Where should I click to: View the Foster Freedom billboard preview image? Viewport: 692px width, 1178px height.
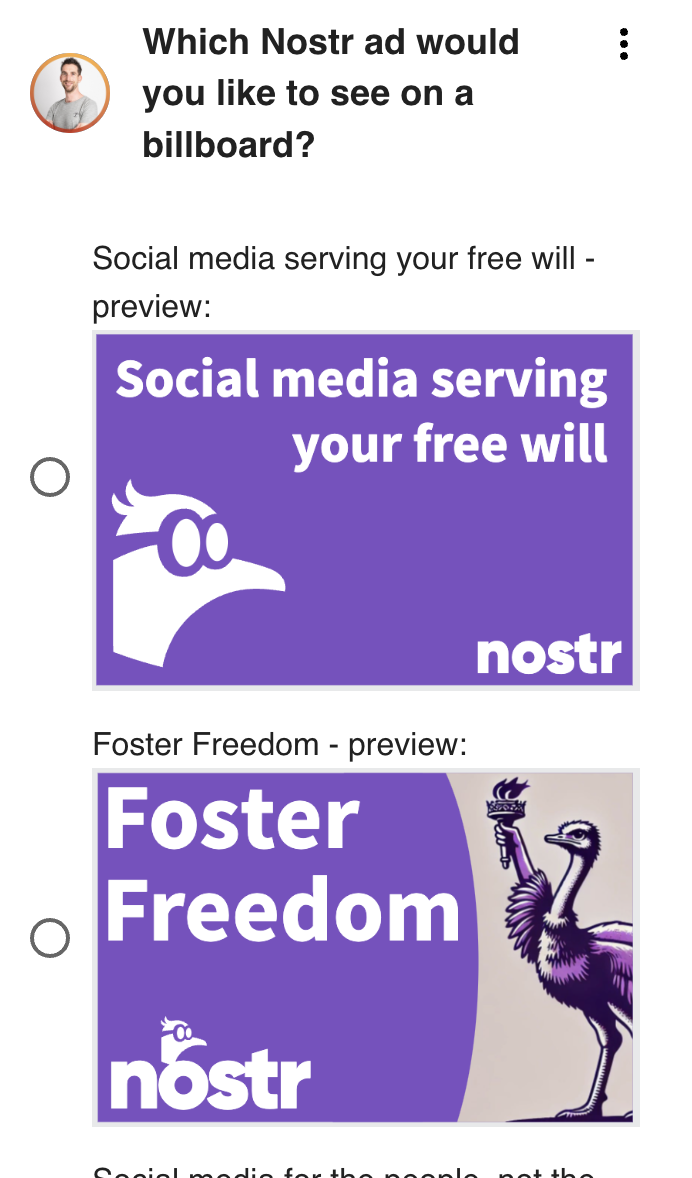click(x=365, y=947)
